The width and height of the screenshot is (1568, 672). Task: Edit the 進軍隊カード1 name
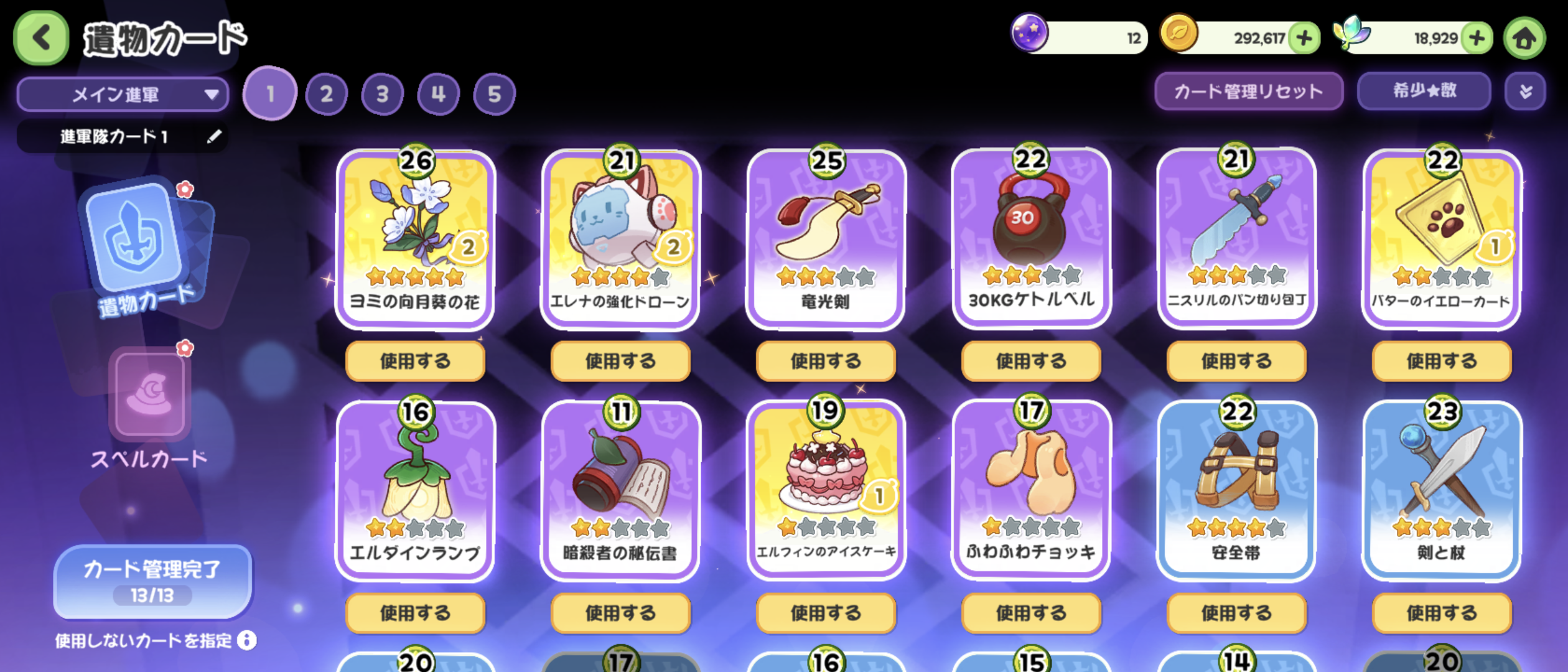click(x=214, y=136)
